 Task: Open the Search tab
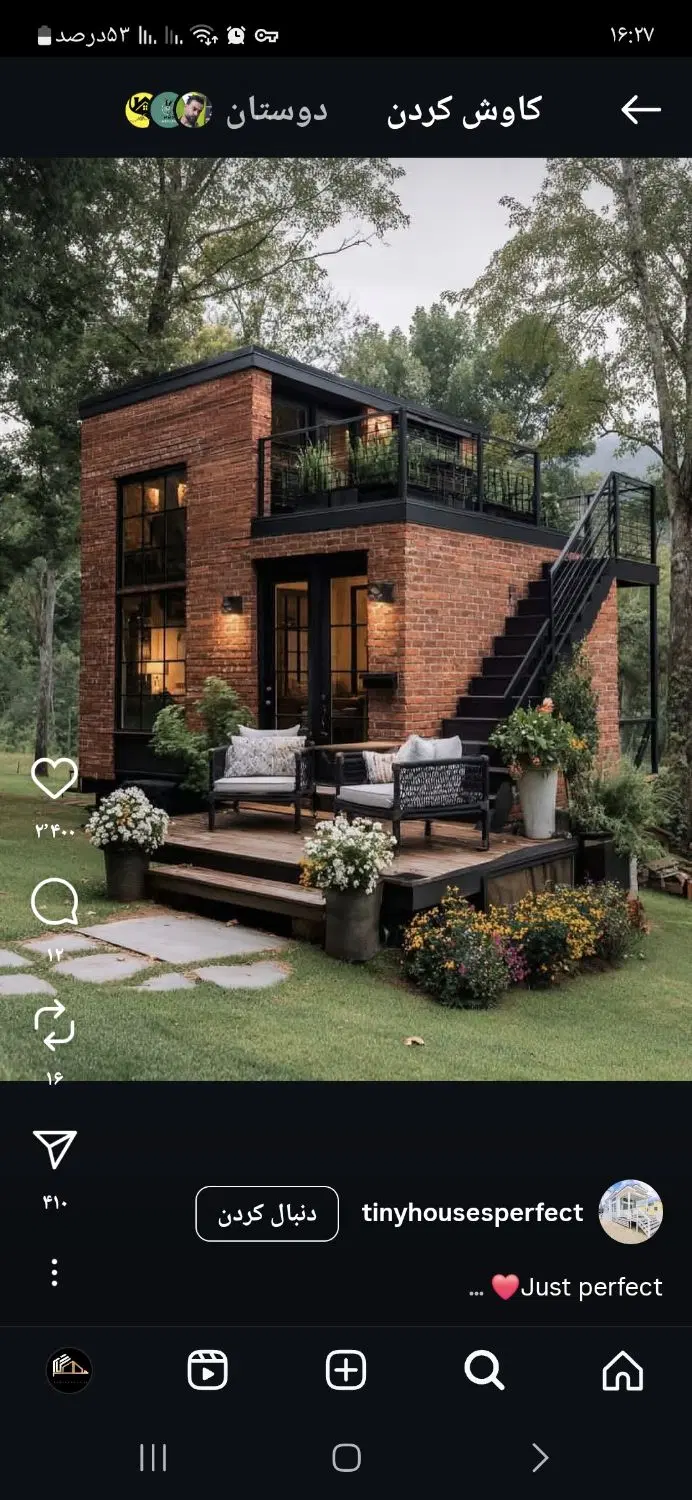[484, 1370]
